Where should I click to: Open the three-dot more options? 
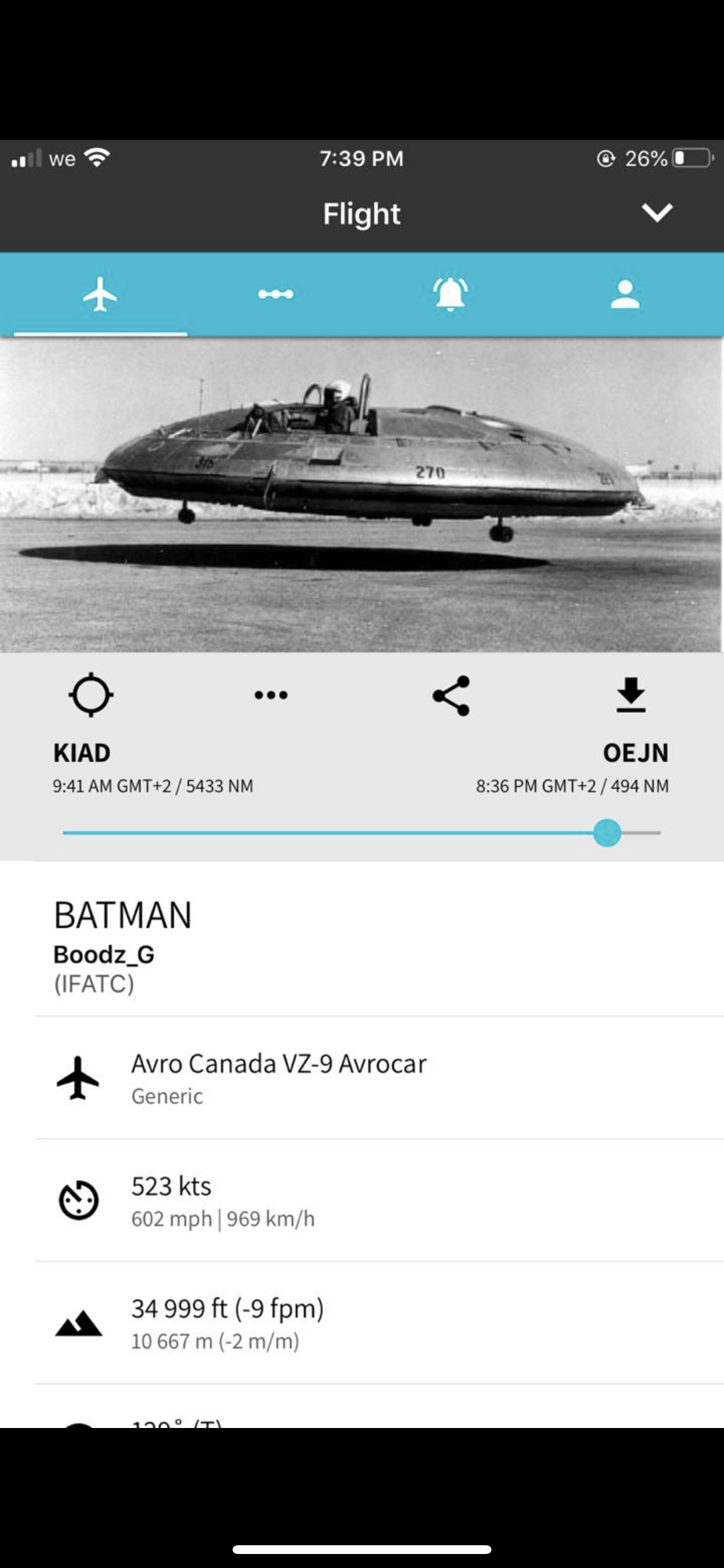(271, 695)
